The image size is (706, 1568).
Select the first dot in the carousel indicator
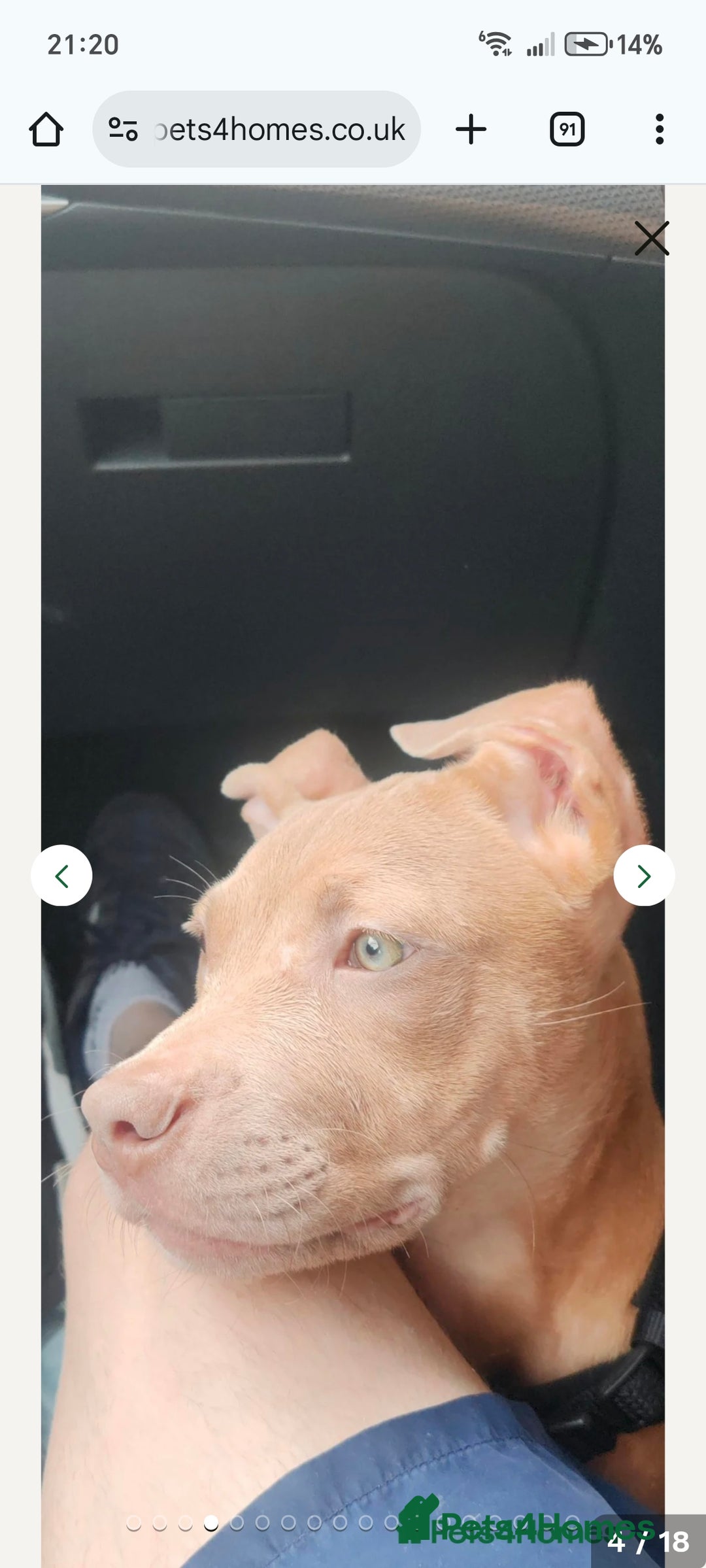[x=133, y=1523]
